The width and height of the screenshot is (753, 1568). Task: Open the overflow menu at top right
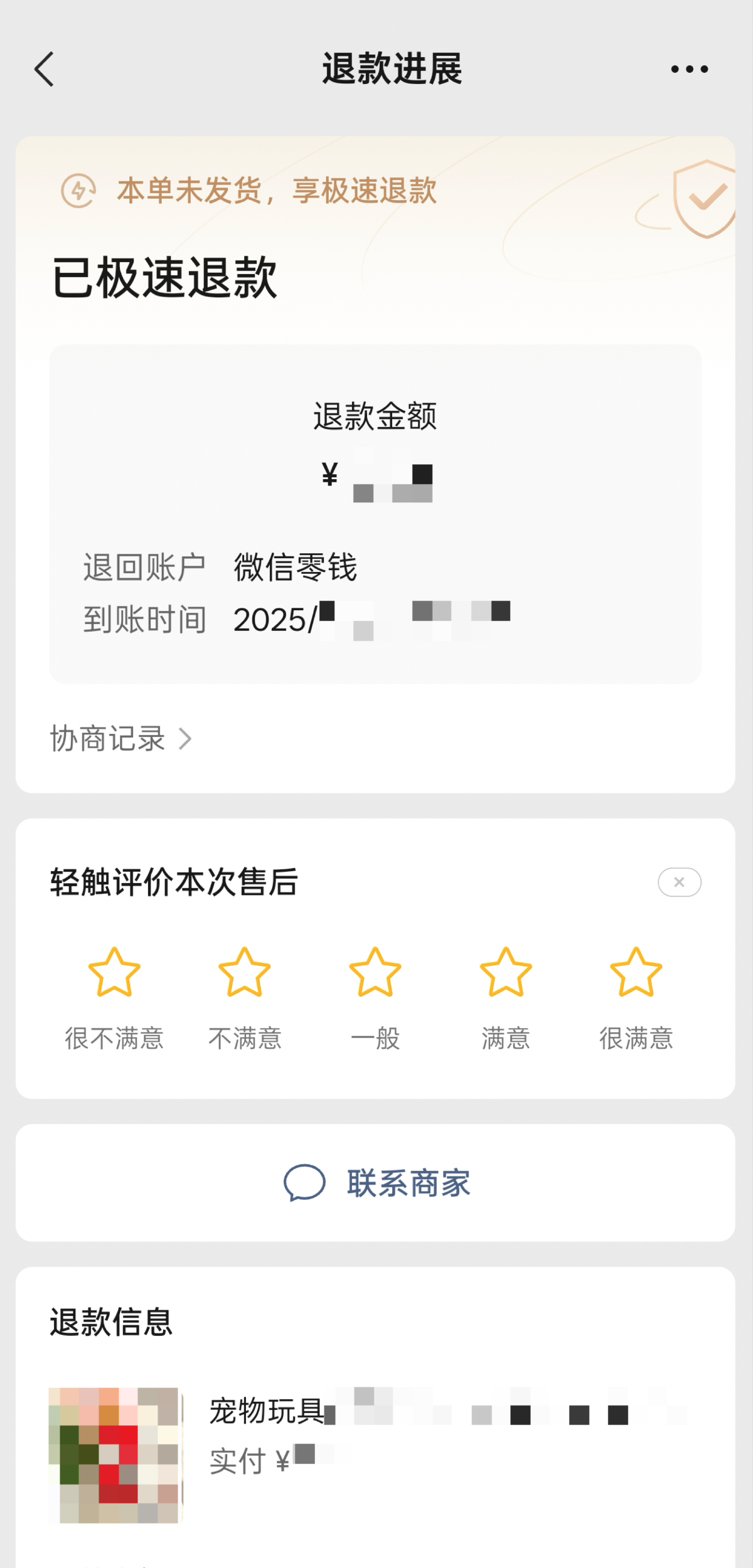tap(688, 69)
